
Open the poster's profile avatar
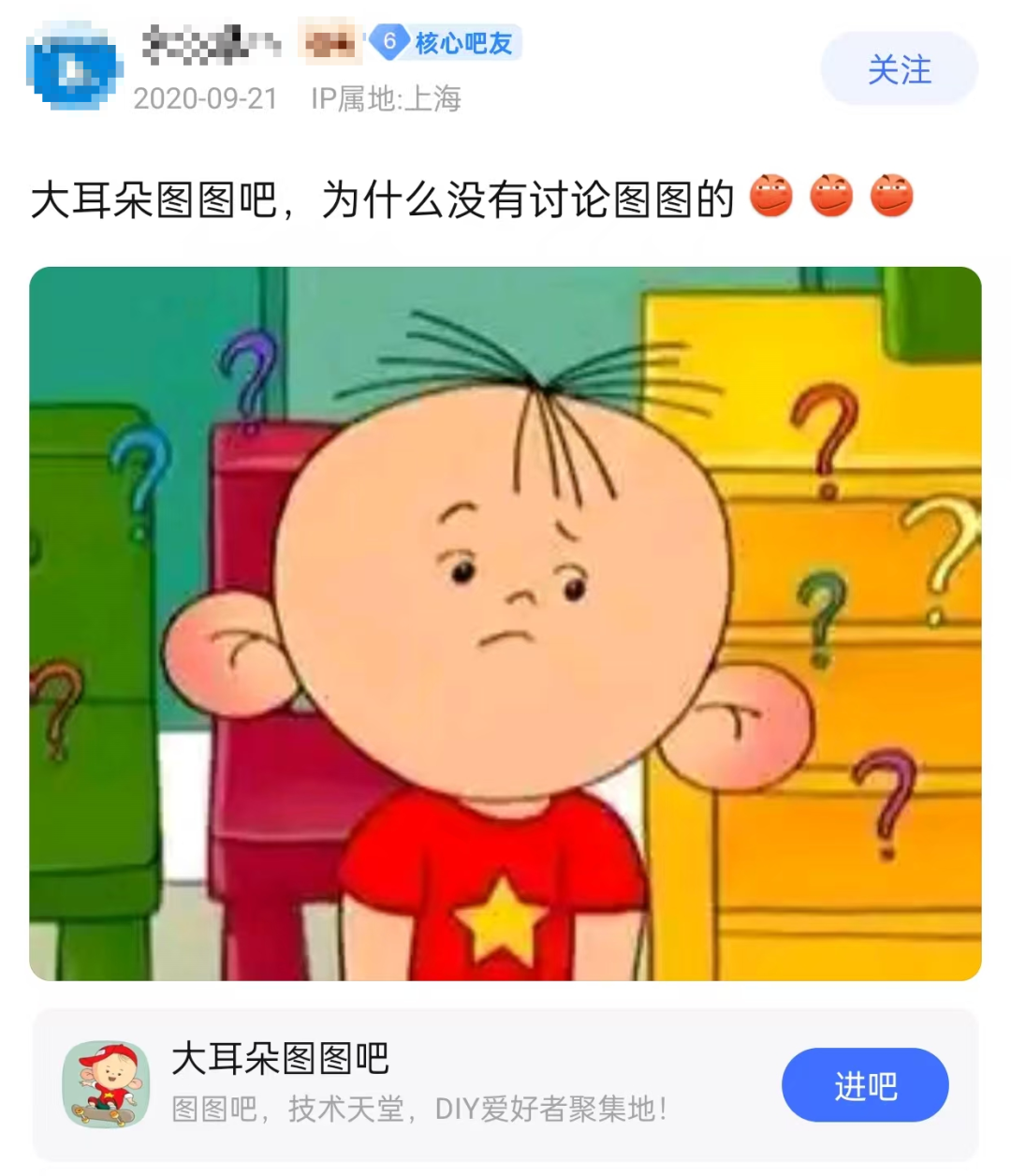pos(74,66)
